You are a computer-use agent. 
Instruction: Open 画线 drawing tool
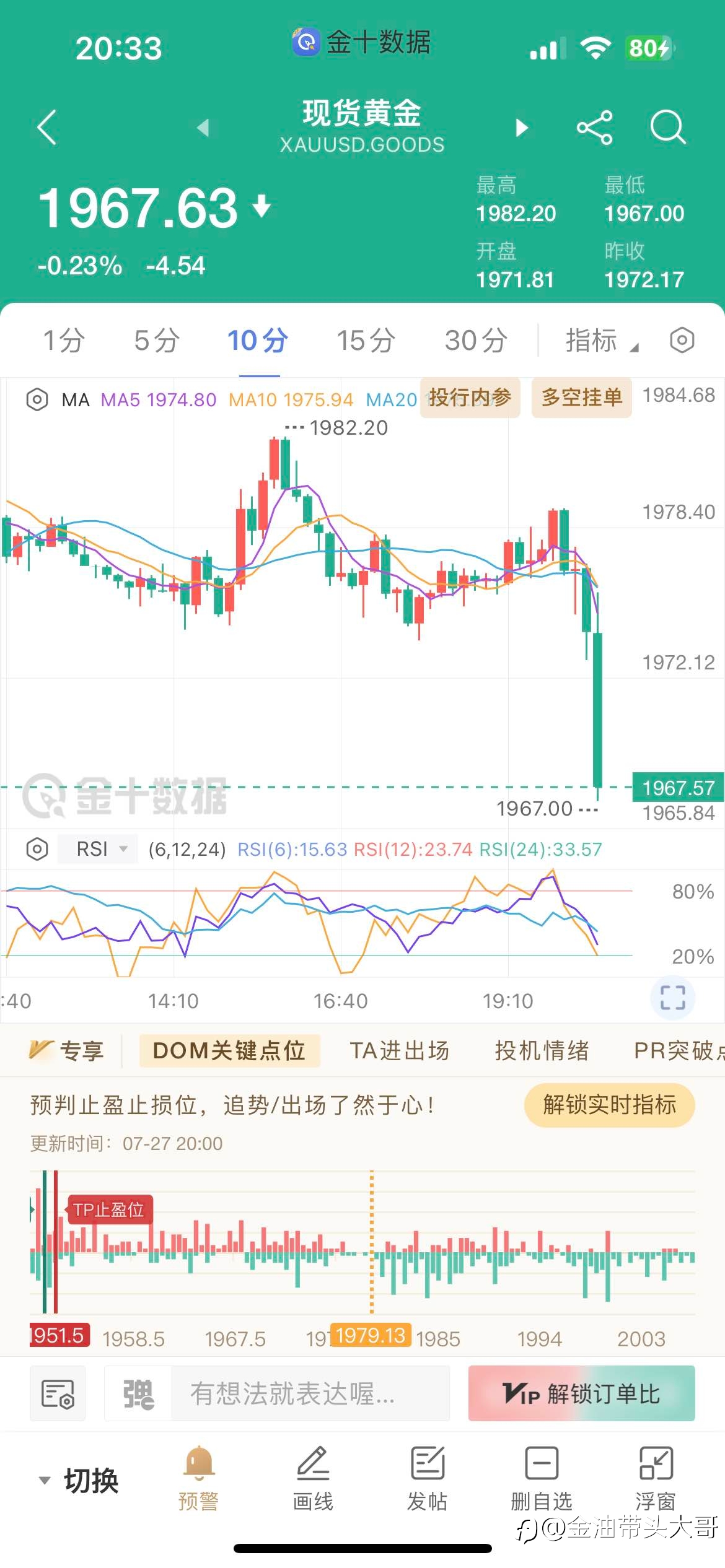tap(313, 1479)
